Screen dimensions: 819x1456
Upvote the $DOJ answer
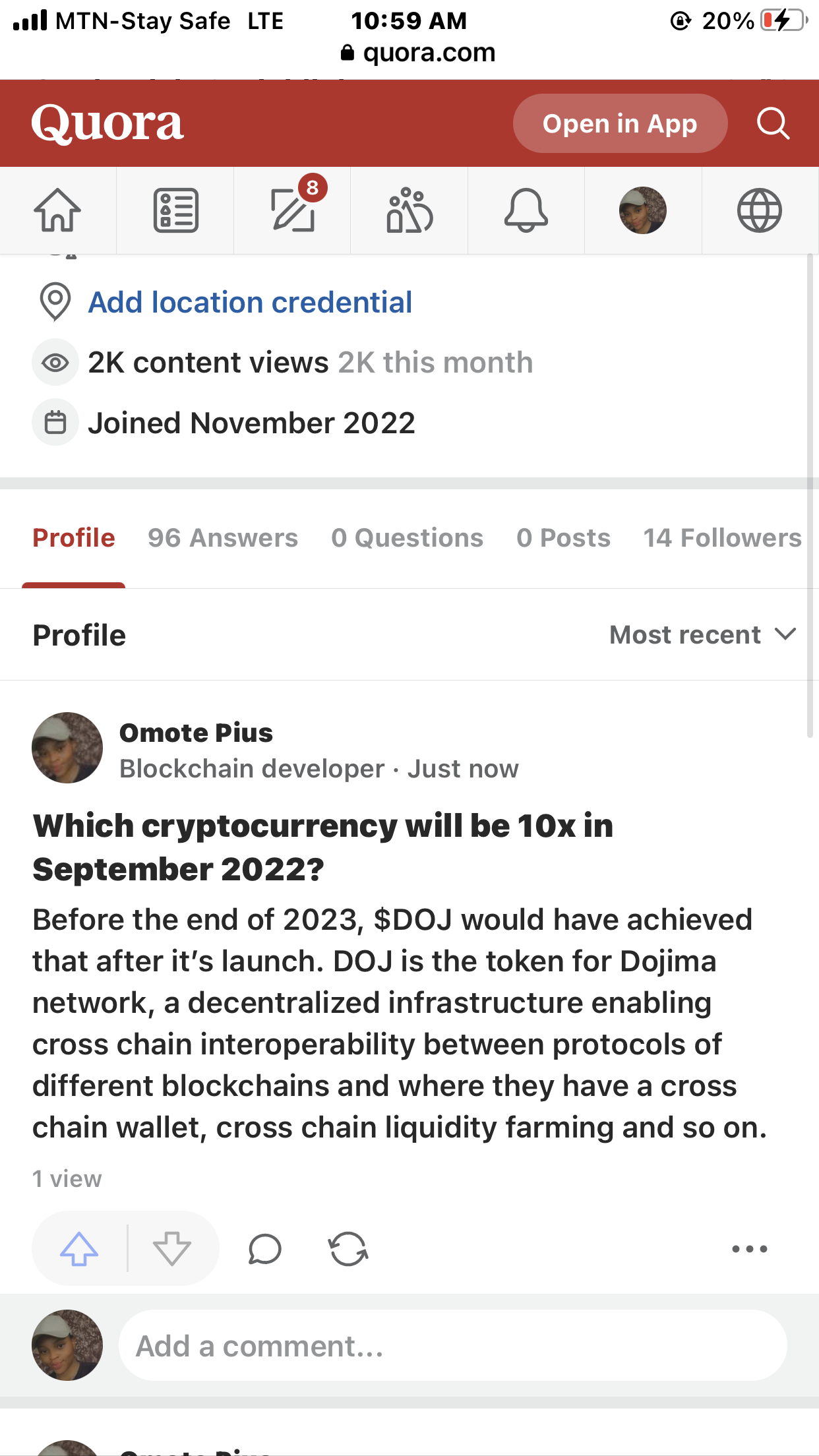tap(79, 1248)
